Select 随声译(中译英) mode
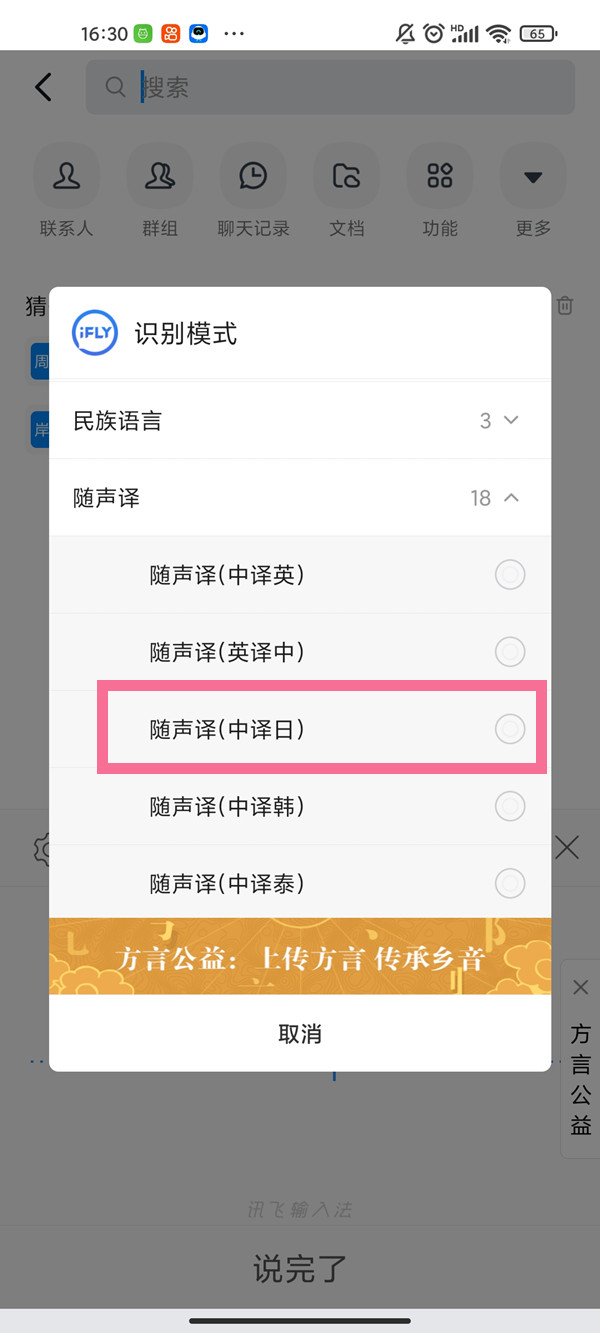Viewport: 600px width, 1333px height. click(x=300, y=575)
